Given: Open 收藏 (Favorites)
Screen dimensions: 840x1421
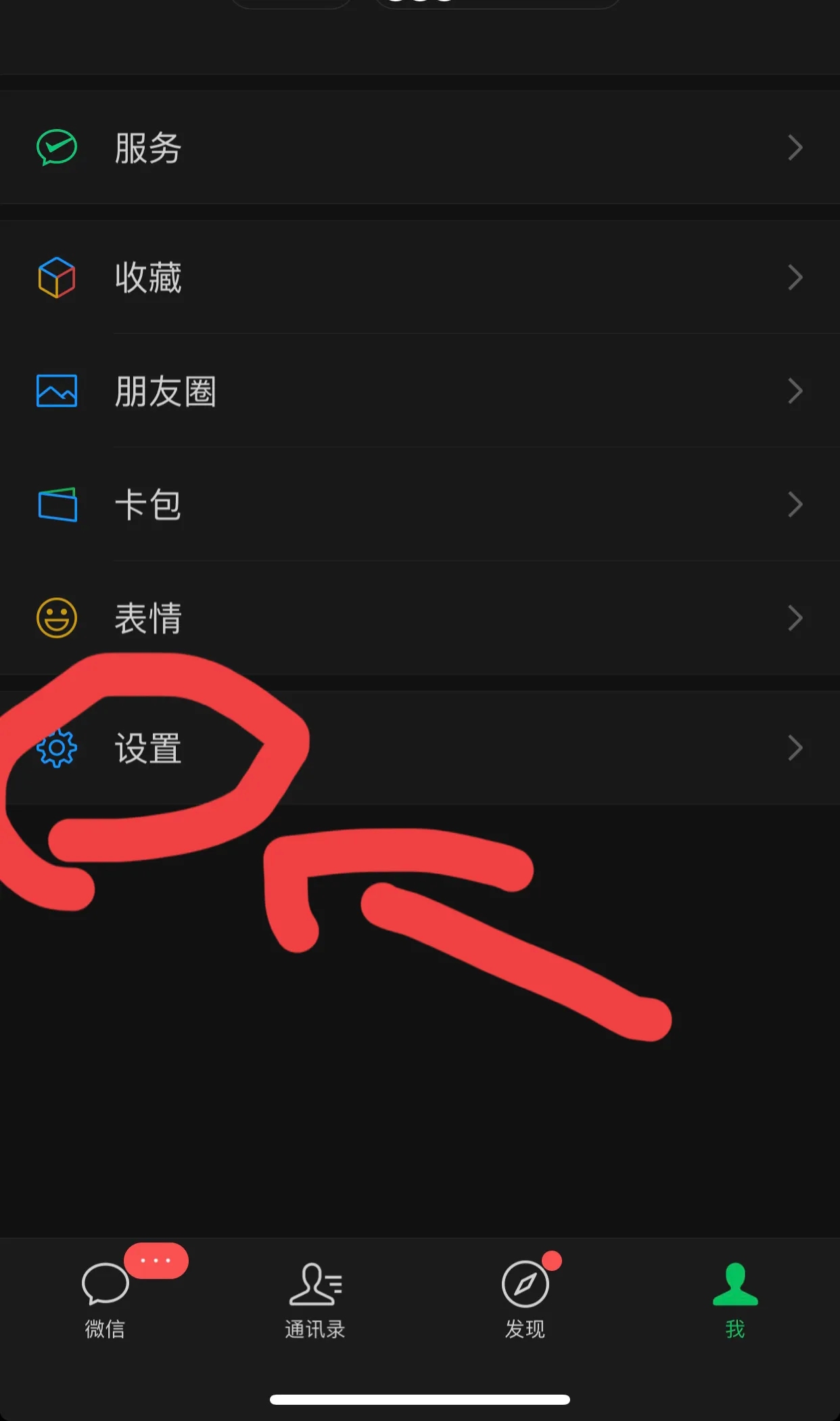Looking at the screenshot, I should pyautogui.click(x=419, y=277).
